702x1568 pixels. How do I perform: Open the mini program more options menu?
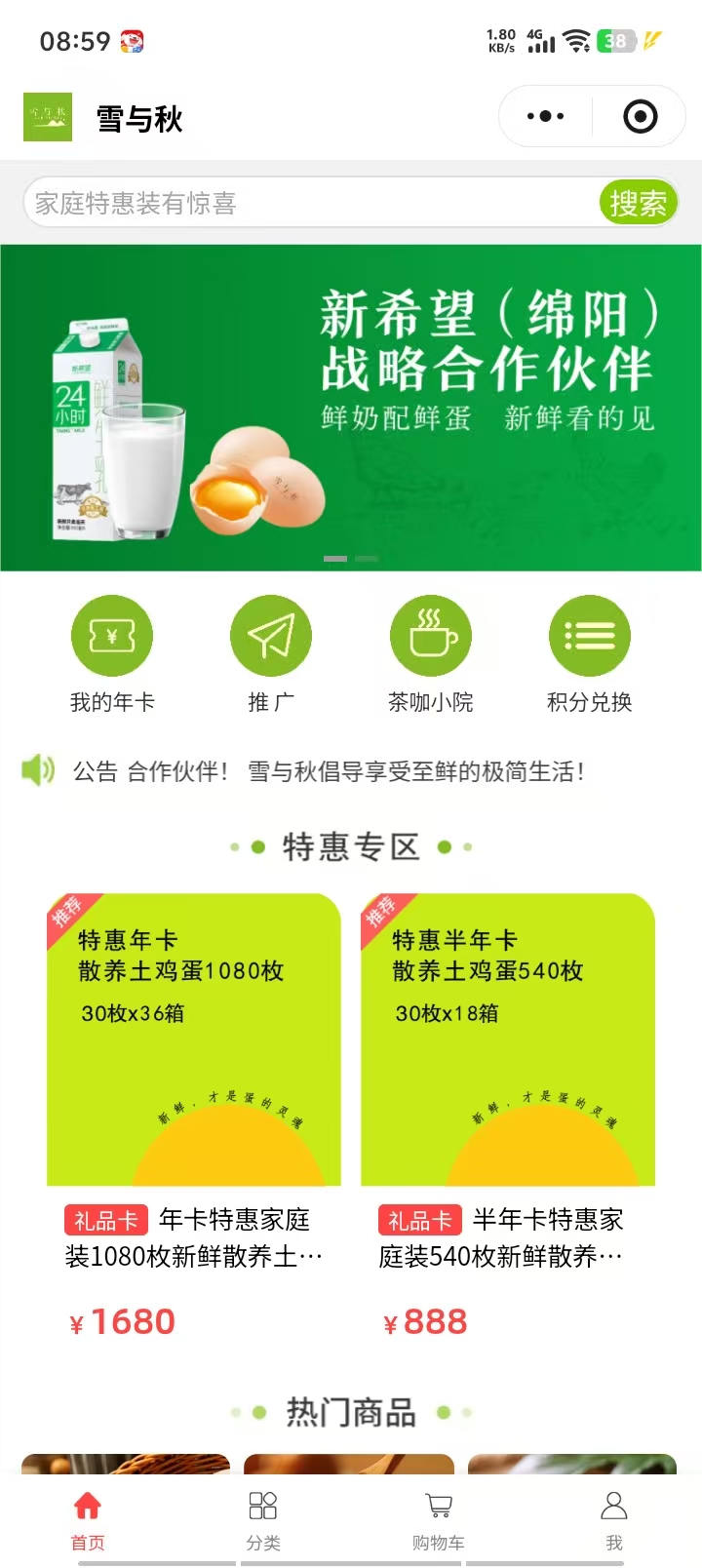[x=545, y=117]
